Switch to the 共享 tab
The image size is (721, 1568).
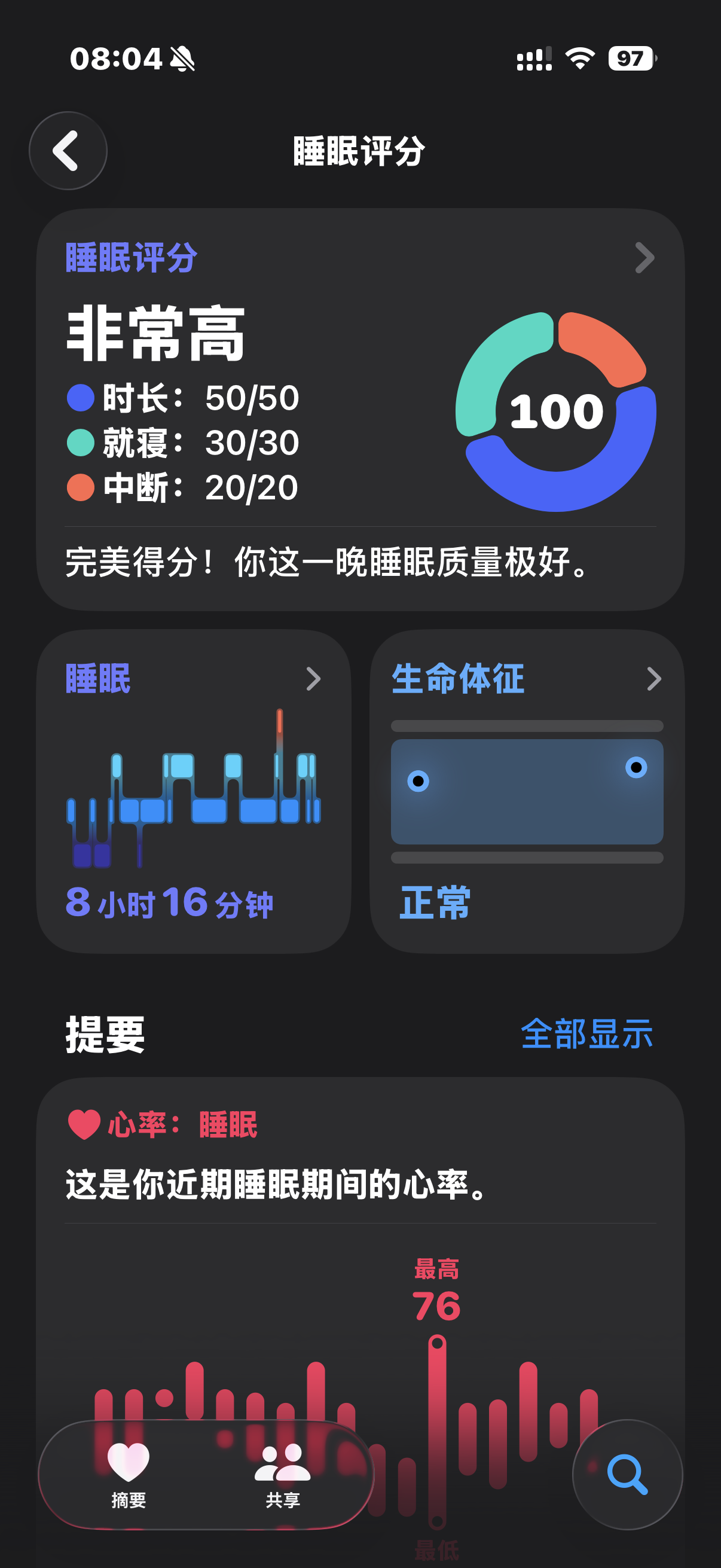(x=282, y=1475)
